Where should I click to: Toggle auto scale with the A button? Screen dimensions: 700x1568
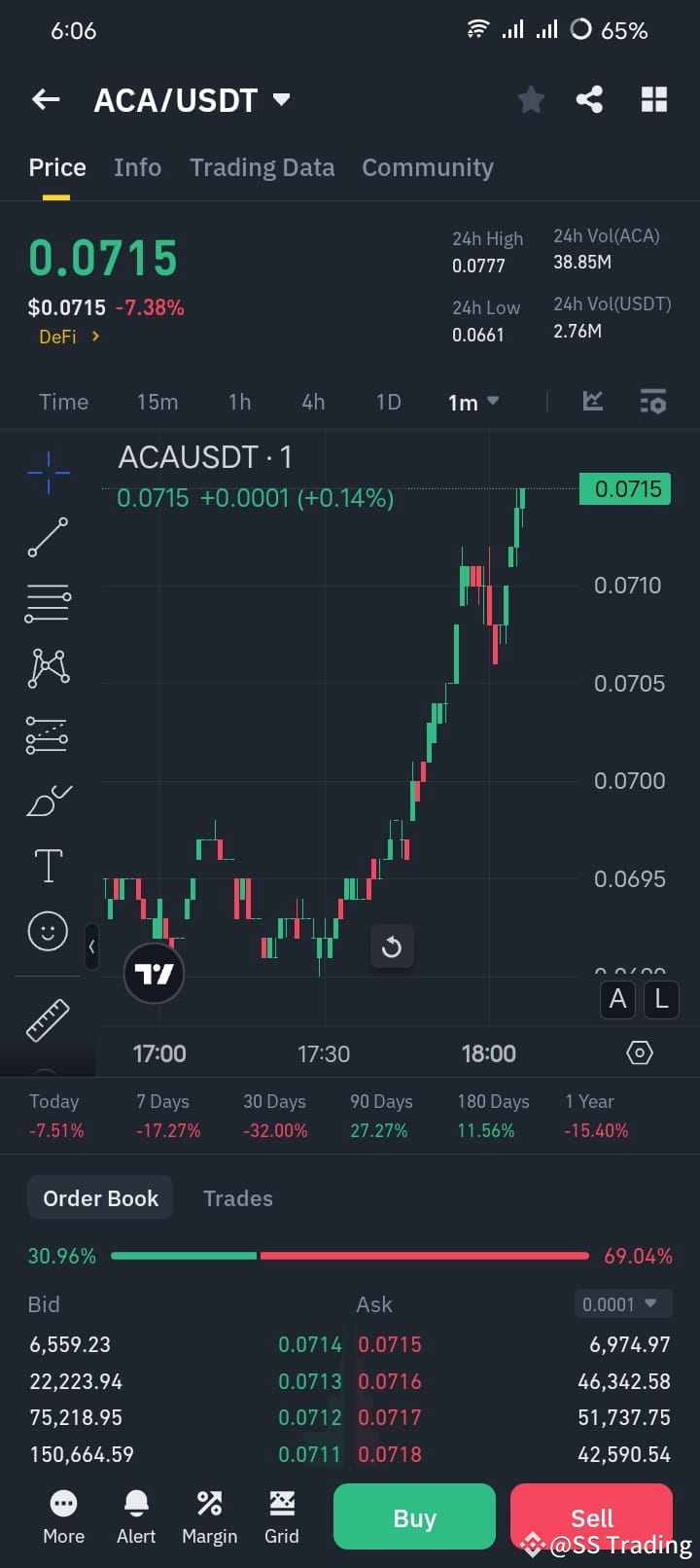point(617,999)
